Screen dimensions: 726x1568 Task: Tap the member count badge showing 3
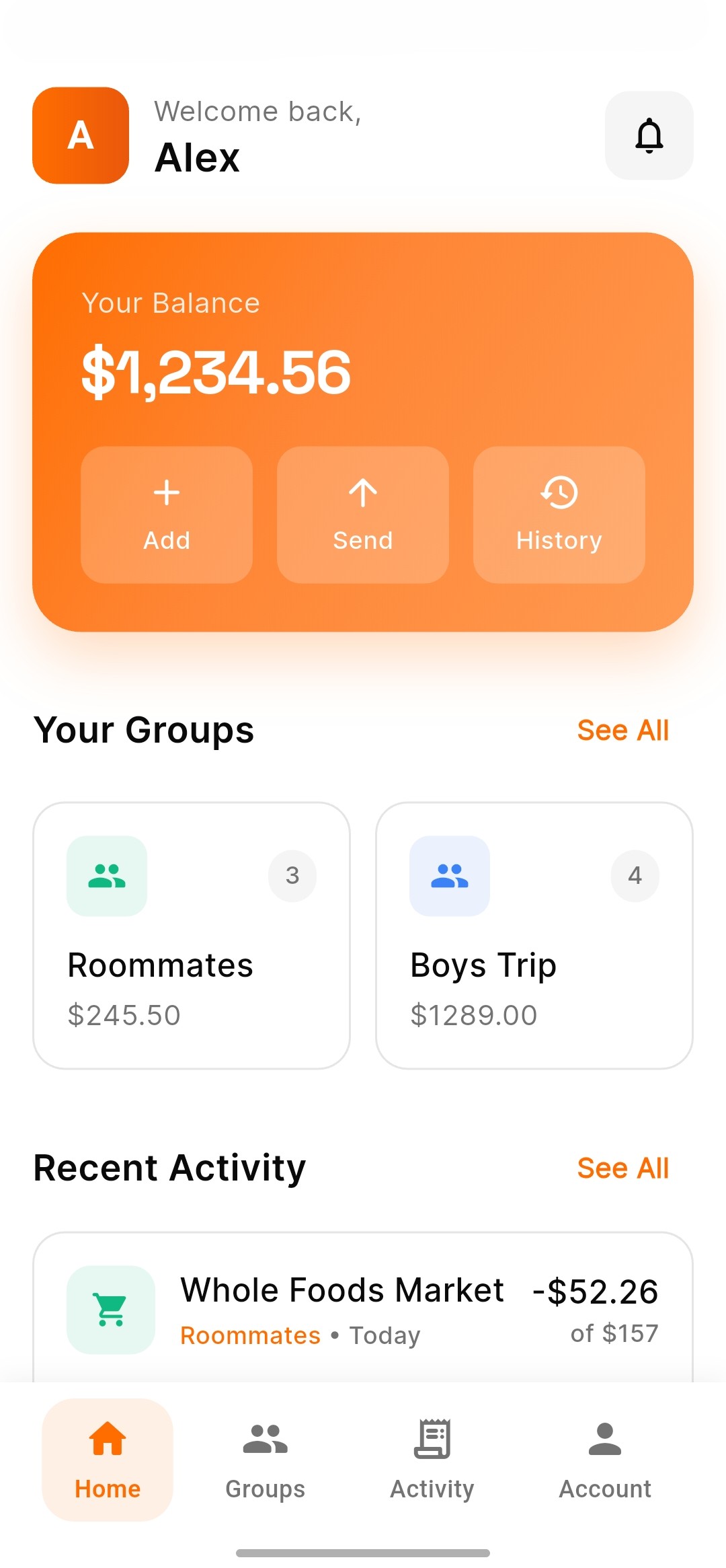click(292, 876)
